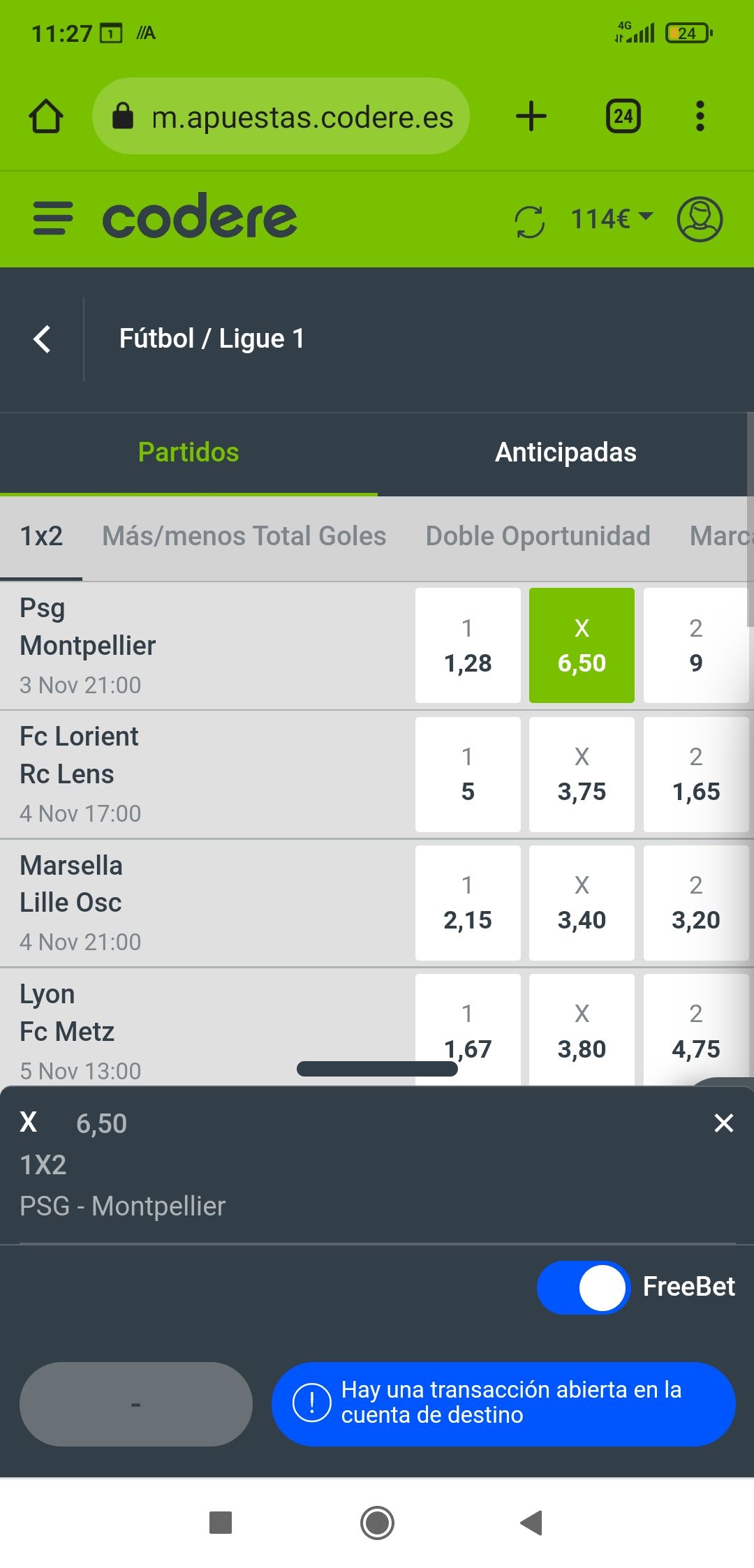
Task: Select the Doble Oportunidad market
Action: [538, 536]
